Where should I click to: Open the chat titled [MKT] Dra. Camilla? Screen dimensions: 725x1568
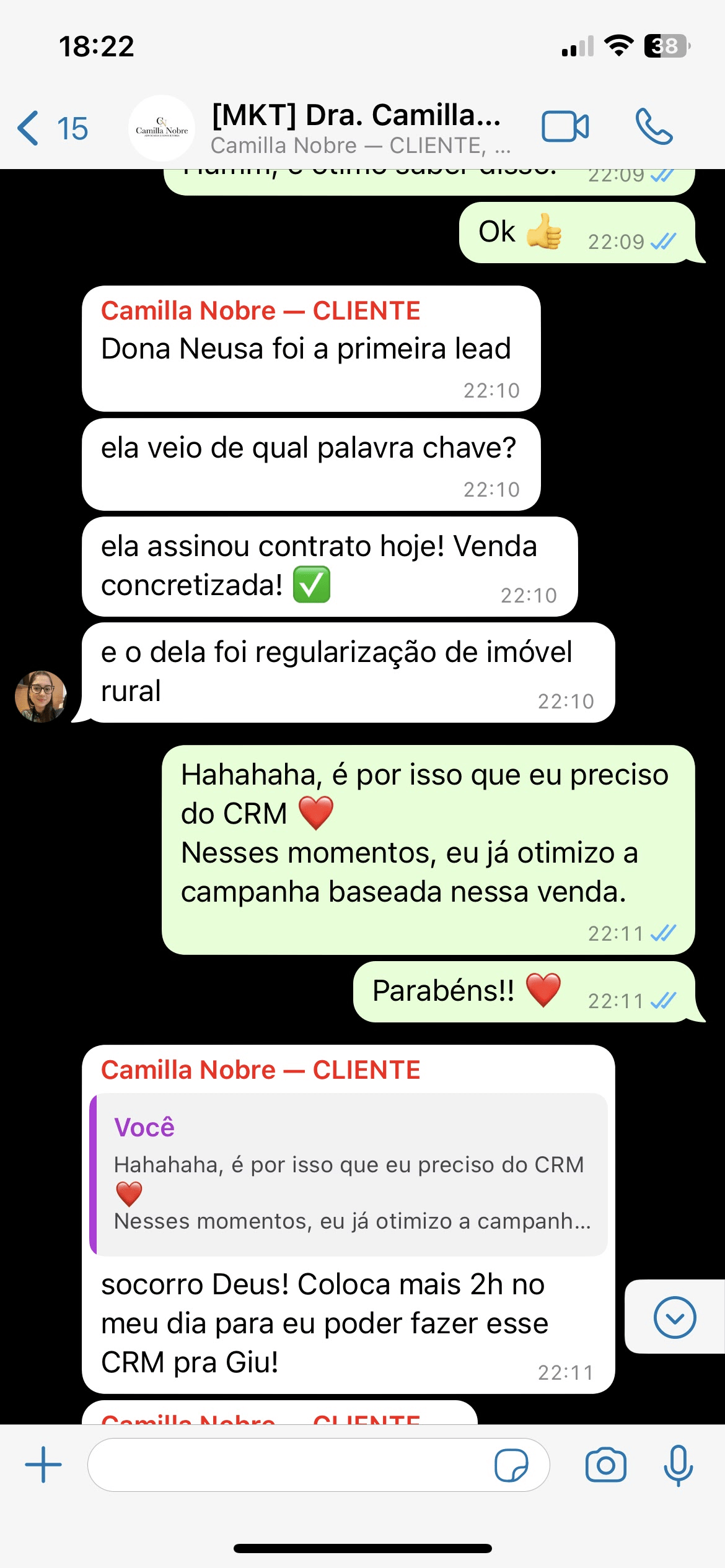click(x=356, y=113)
